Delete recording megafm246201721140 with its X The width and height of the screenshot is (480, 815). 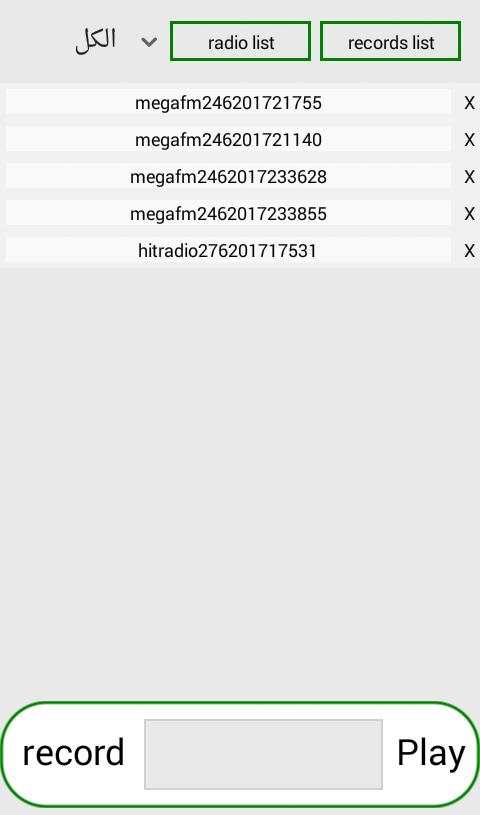[469, 140]
